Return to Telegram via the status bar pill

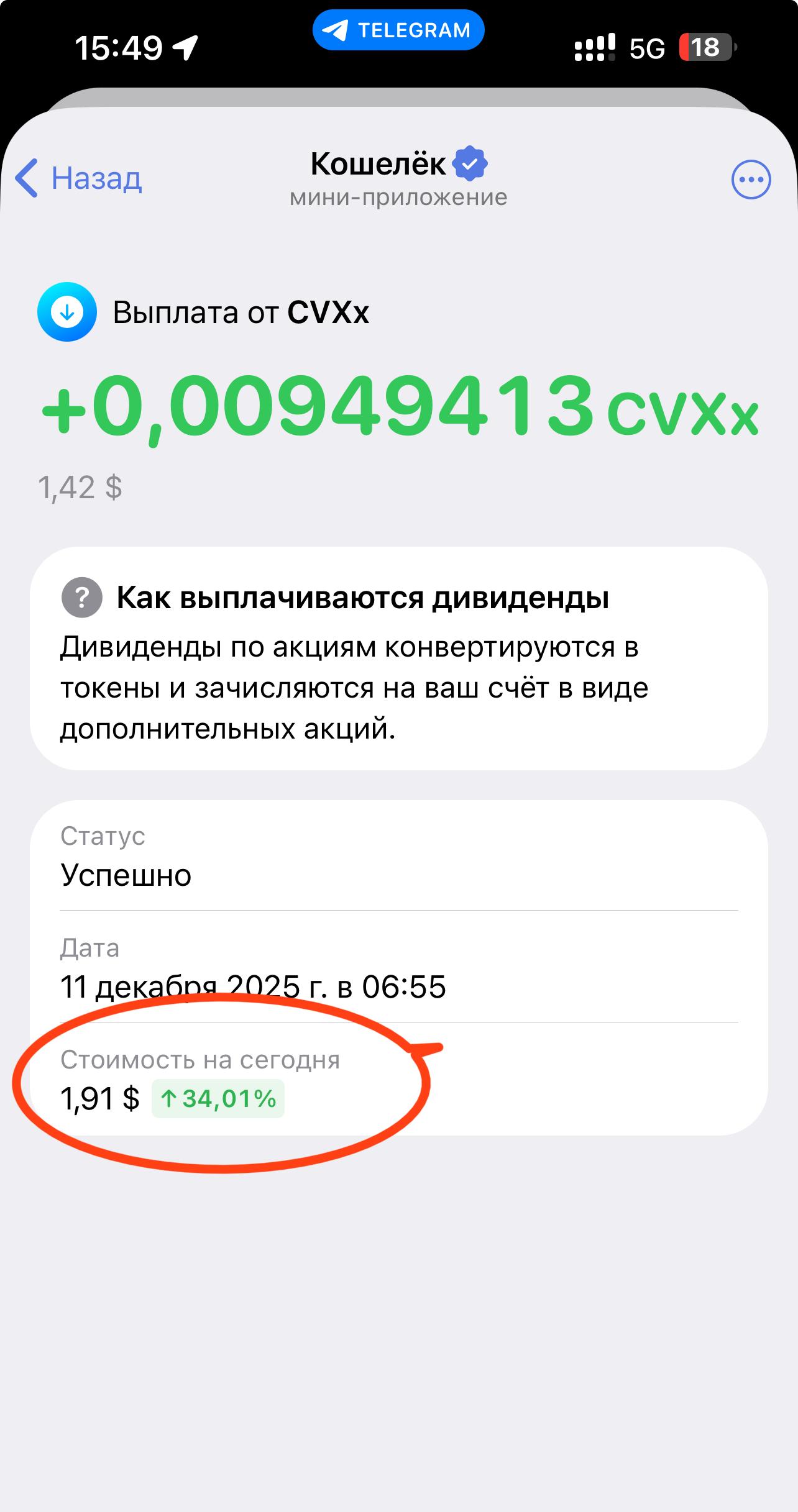click(x=398, y=31)
